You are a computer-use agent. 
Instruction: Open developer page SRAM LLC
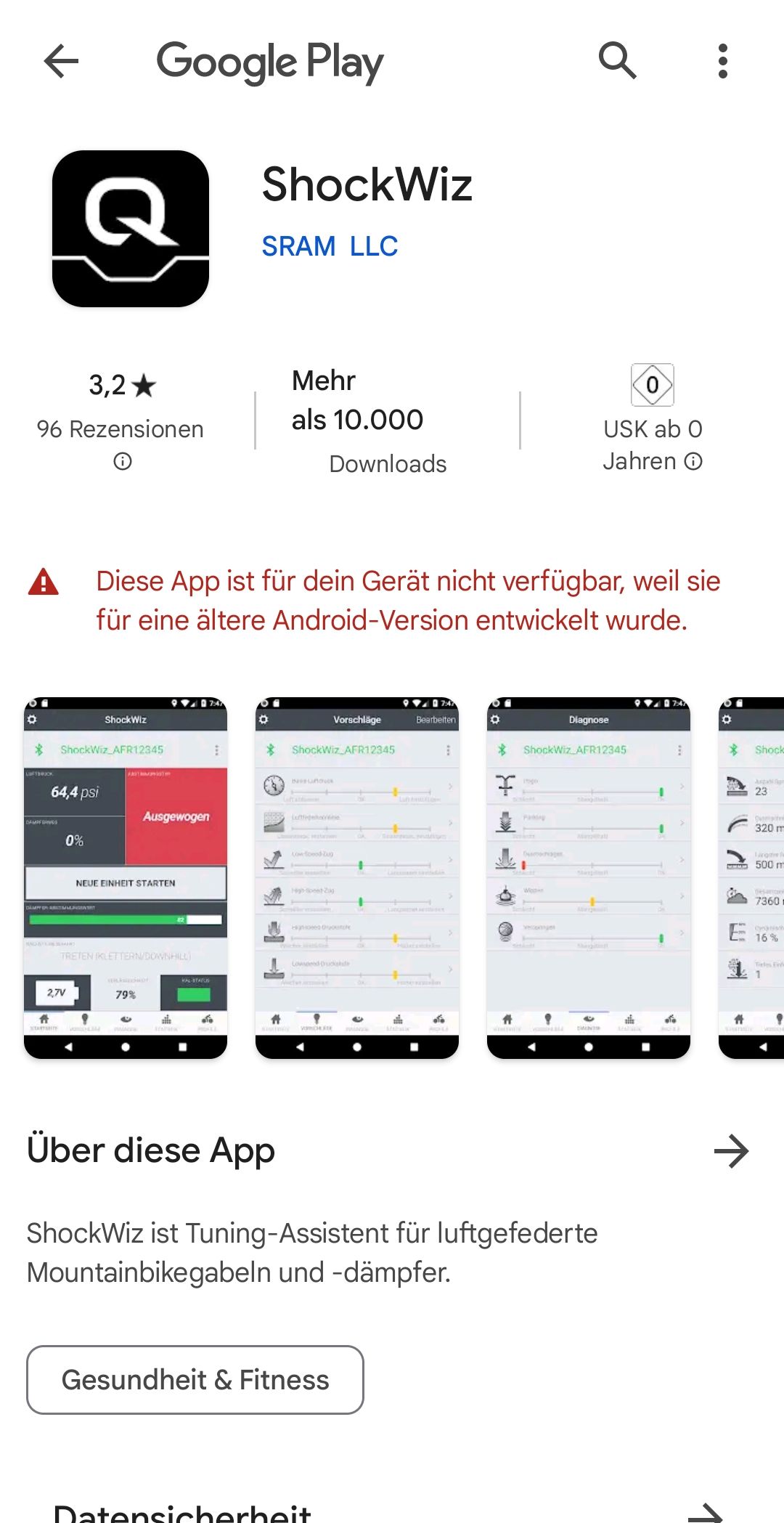330,246
